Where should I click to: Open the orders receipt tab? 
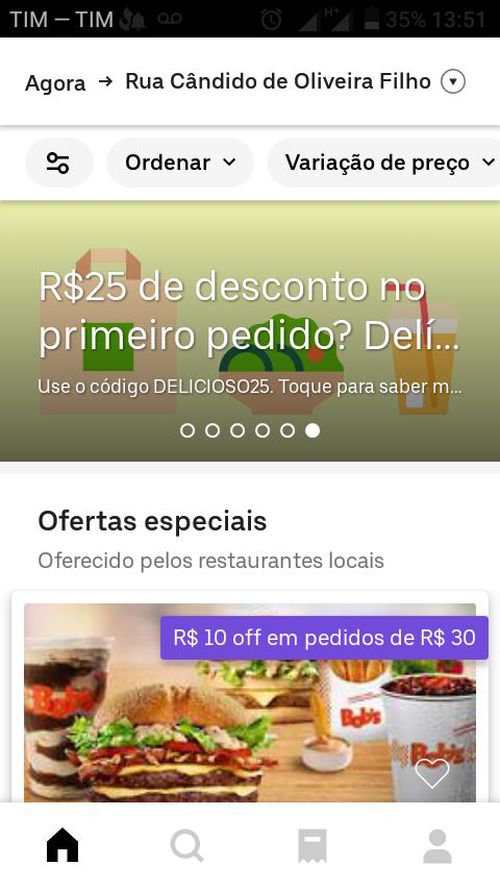[313, 846]
